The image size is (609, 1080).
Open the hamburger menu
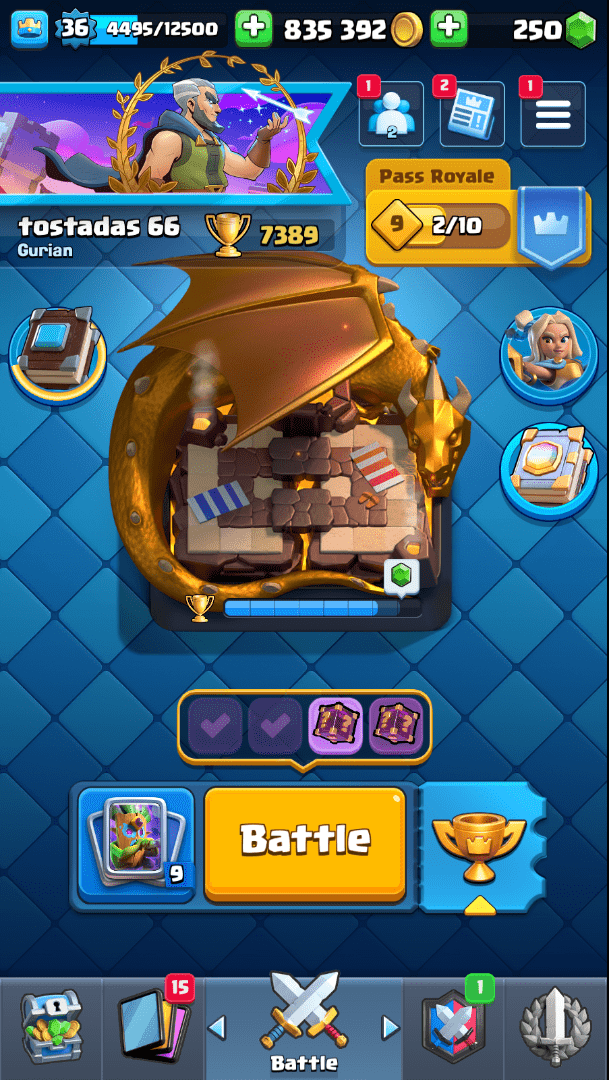pyautogui.click(x=552, y=115)
